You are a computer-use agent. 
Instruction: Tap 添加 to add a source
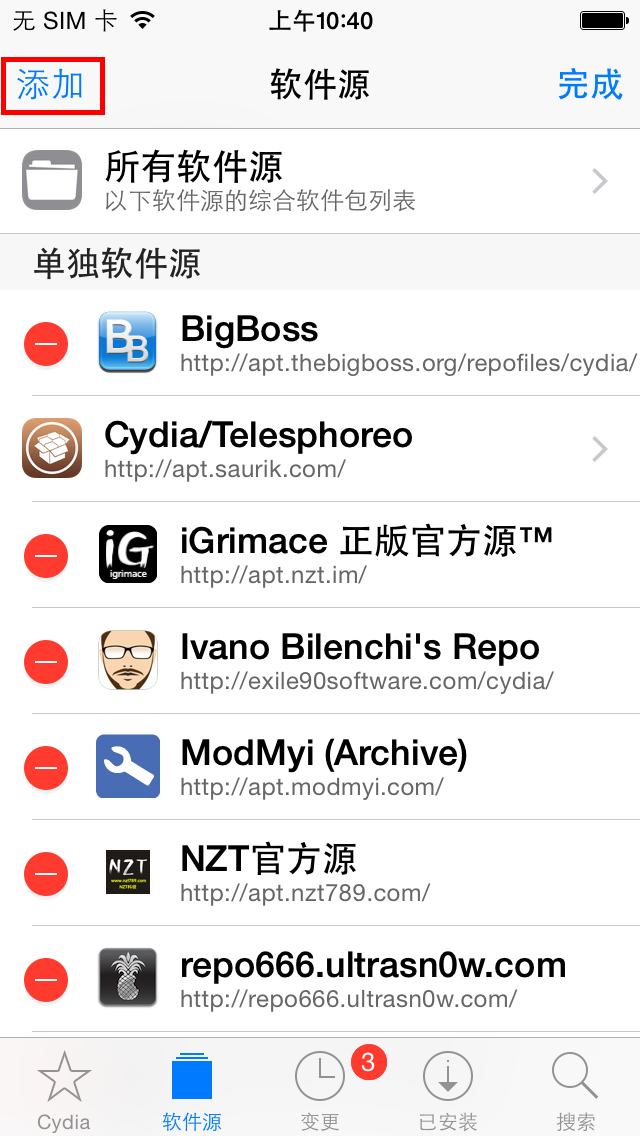(51, 85)
